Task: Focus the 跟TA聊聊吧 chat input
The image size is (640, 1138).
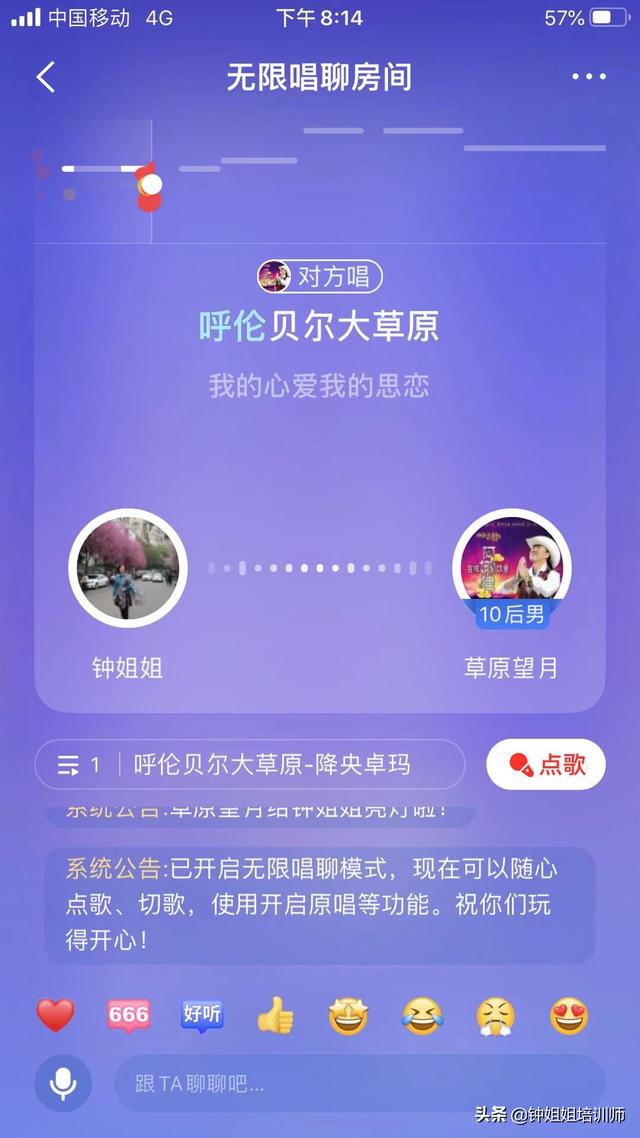Action: (358, 1083)
